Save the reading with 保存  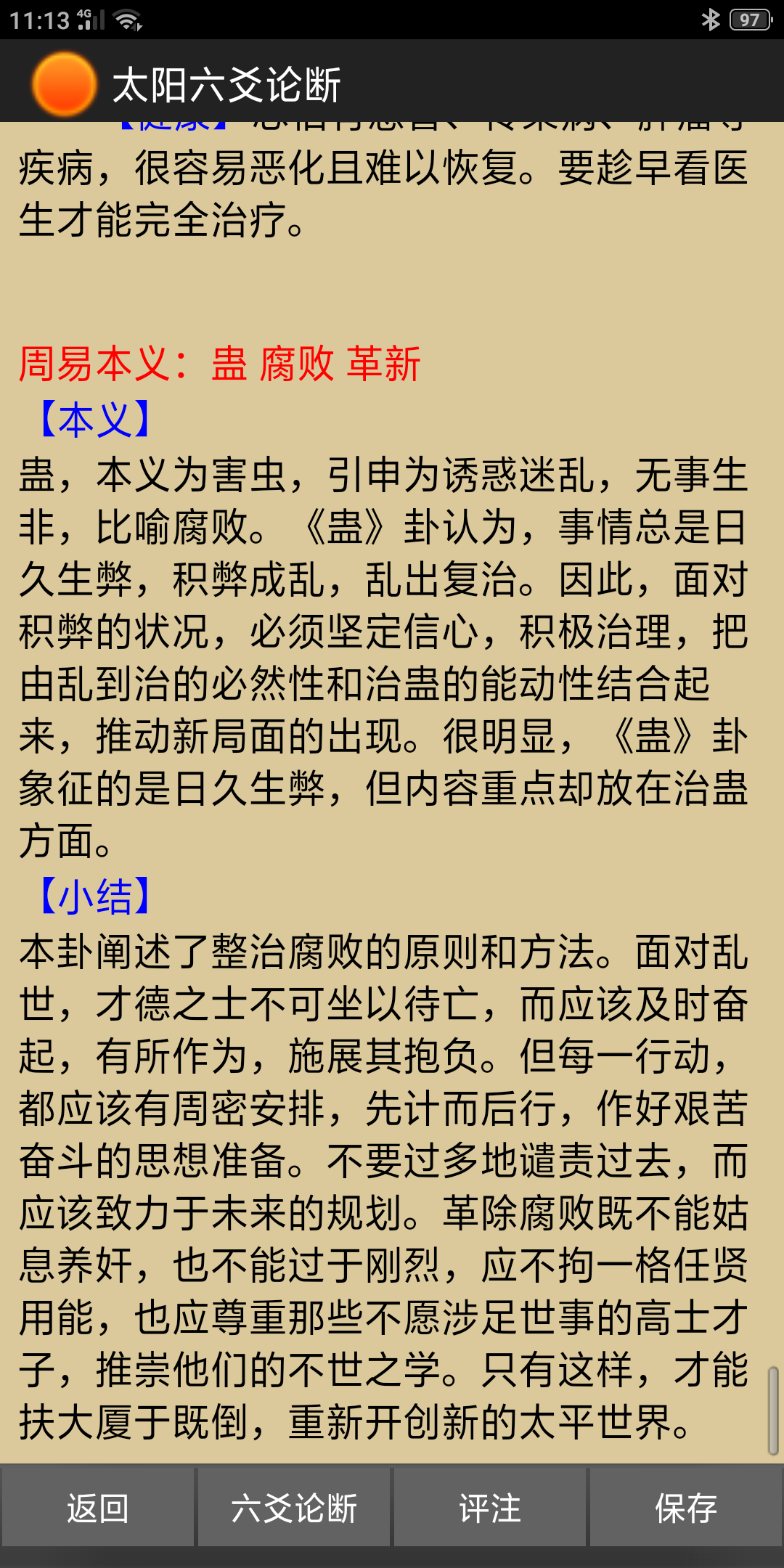[686, 1508]
